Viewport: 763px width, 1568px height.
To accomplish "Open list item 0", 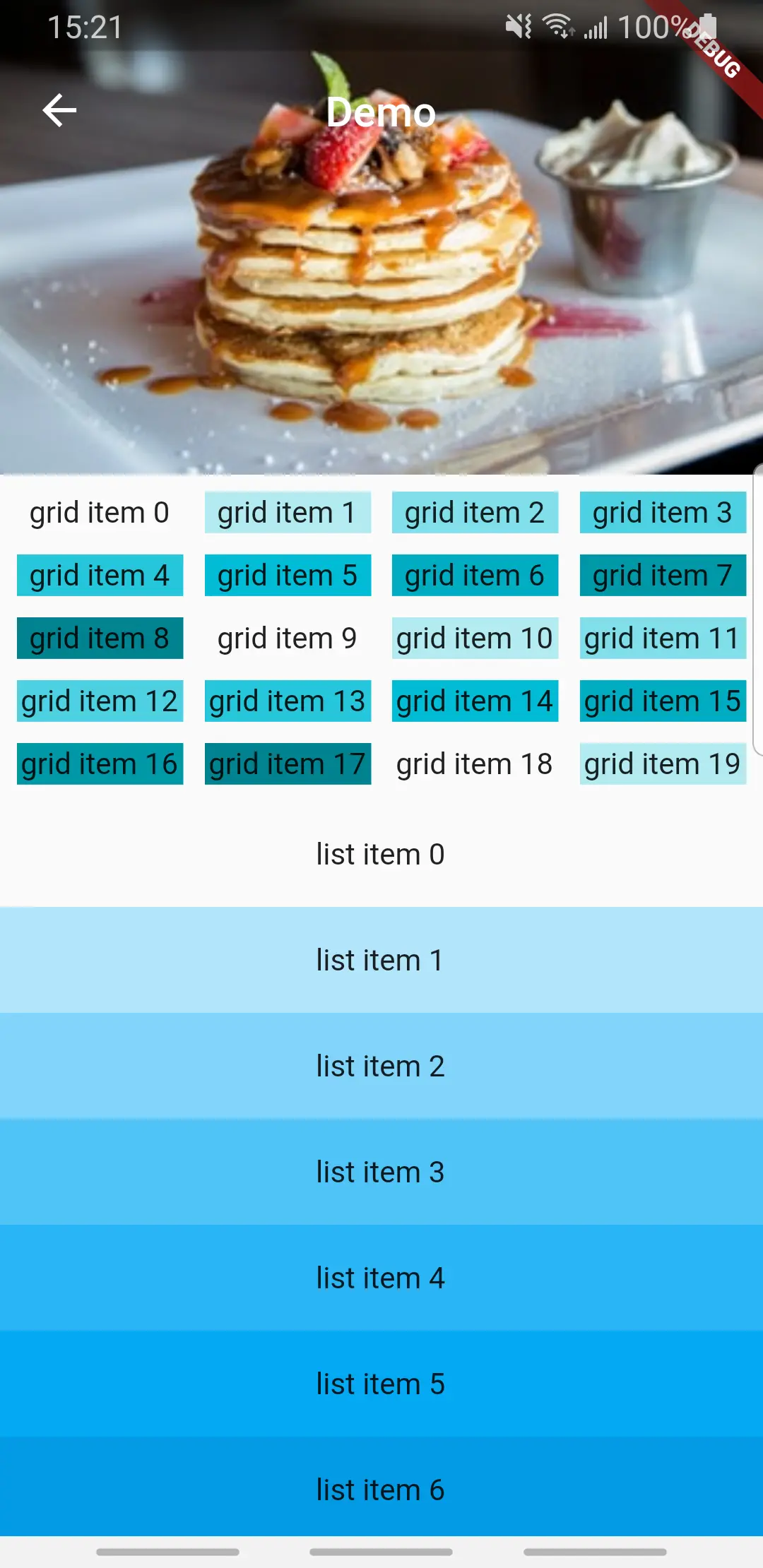I will (x=381, y=855).
